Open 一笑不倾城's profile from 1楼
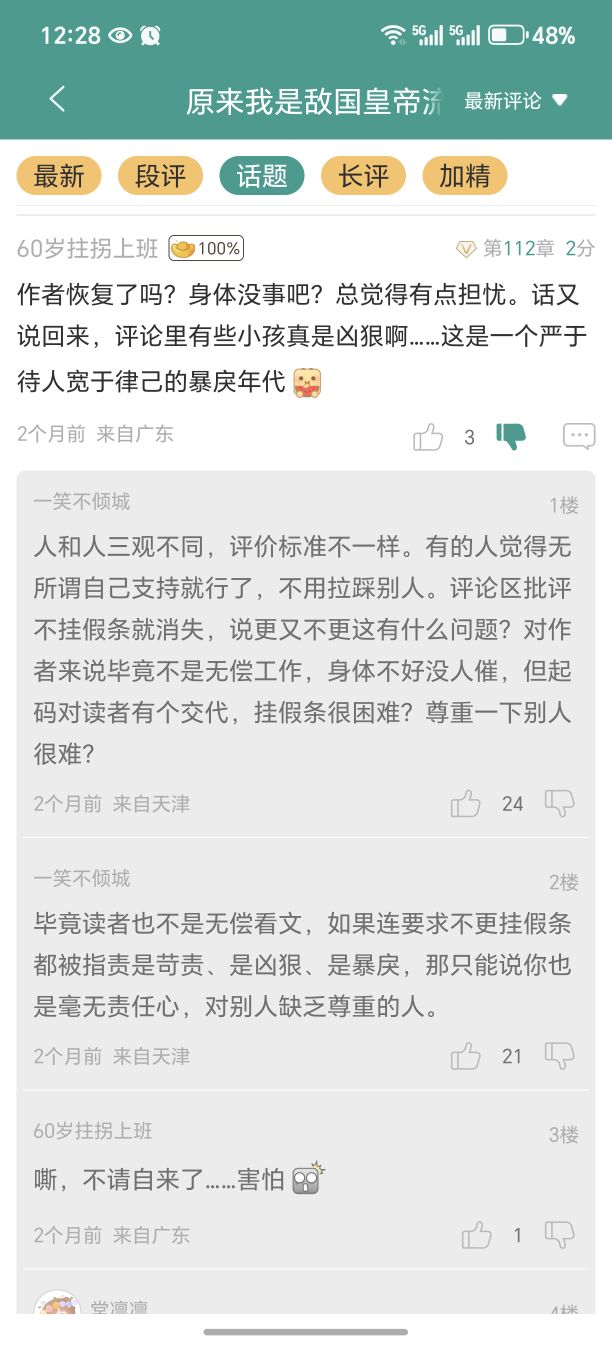The width and height of the screenshot is (612, 1350). tap(82, 501)
